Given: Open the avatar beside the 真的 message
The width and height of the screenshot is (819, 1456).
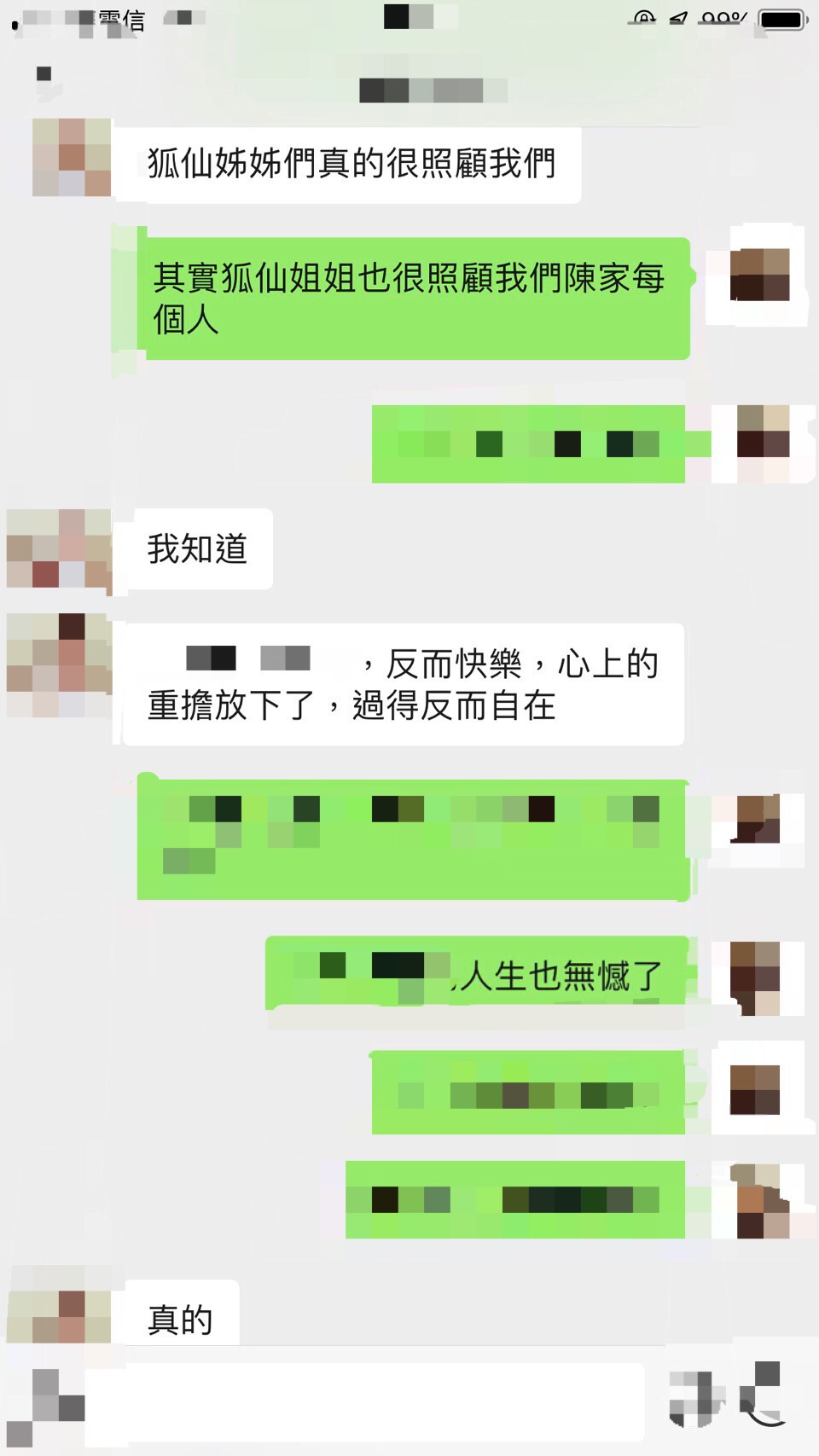Looking at the screenshot, I should [59, 1305].
